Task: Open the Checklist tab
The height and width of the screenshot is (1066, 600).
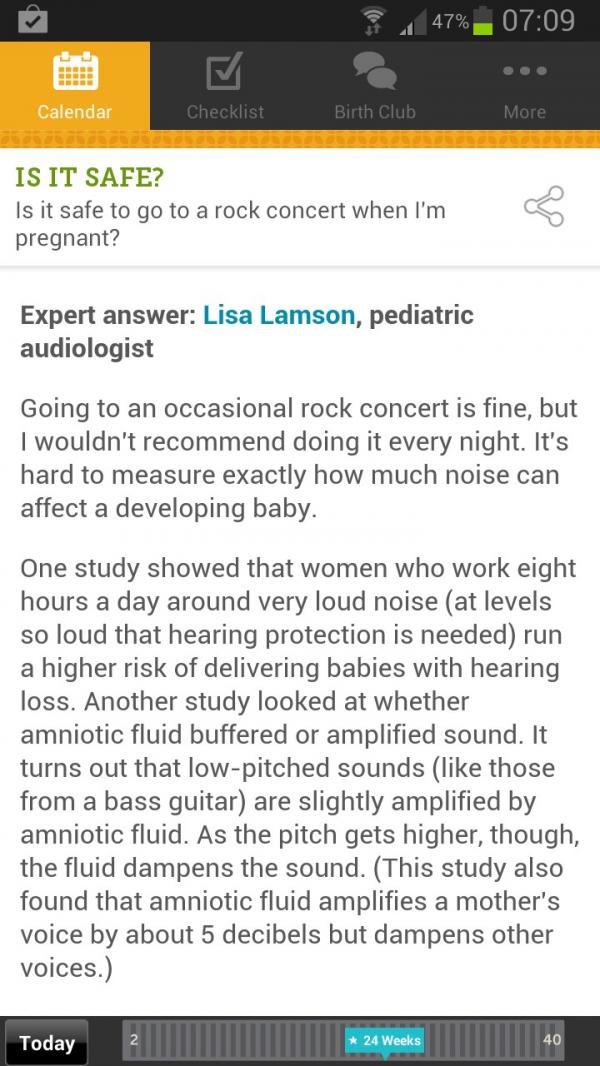Action: [x=225, y=86]
